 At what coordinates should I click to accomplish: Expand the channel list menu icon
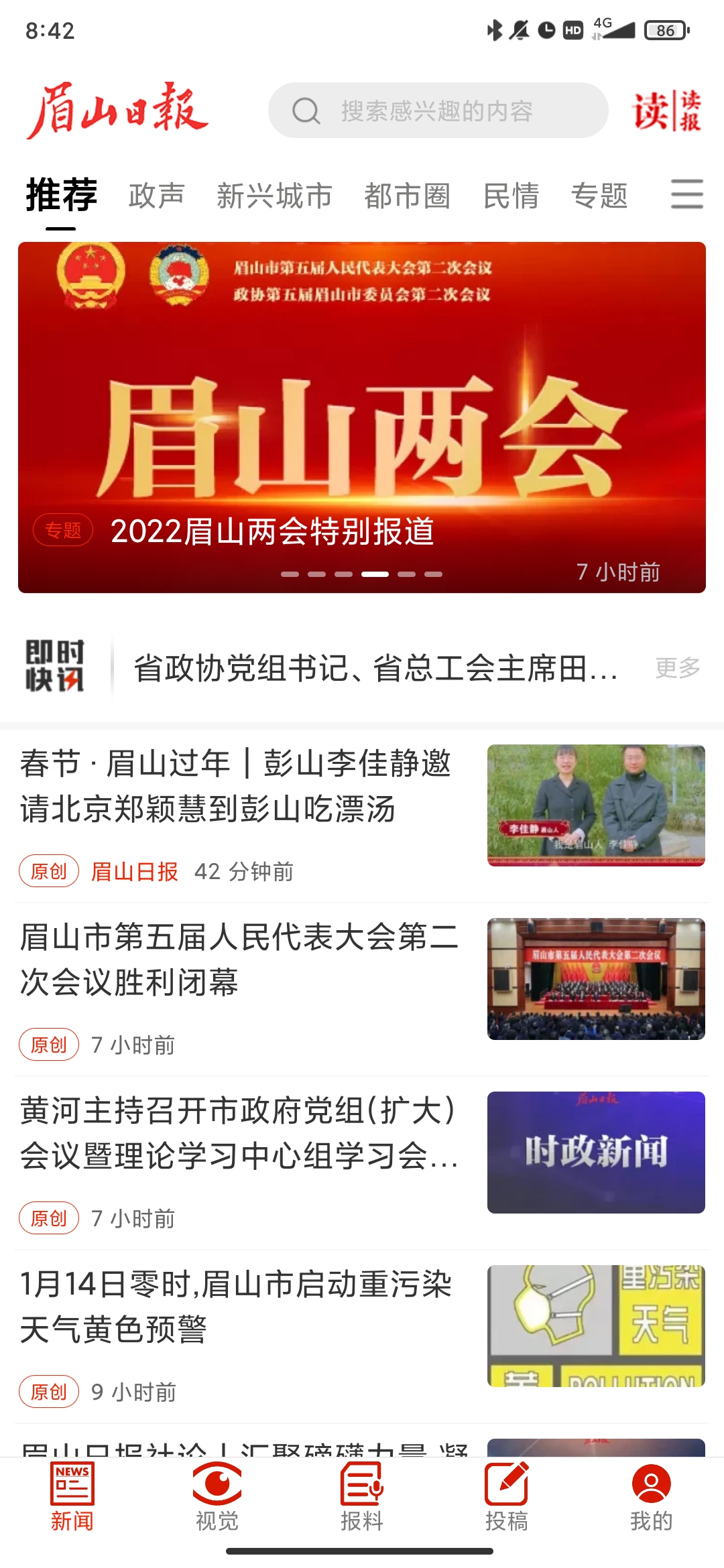pyautogui.click(x=686, y=194)
